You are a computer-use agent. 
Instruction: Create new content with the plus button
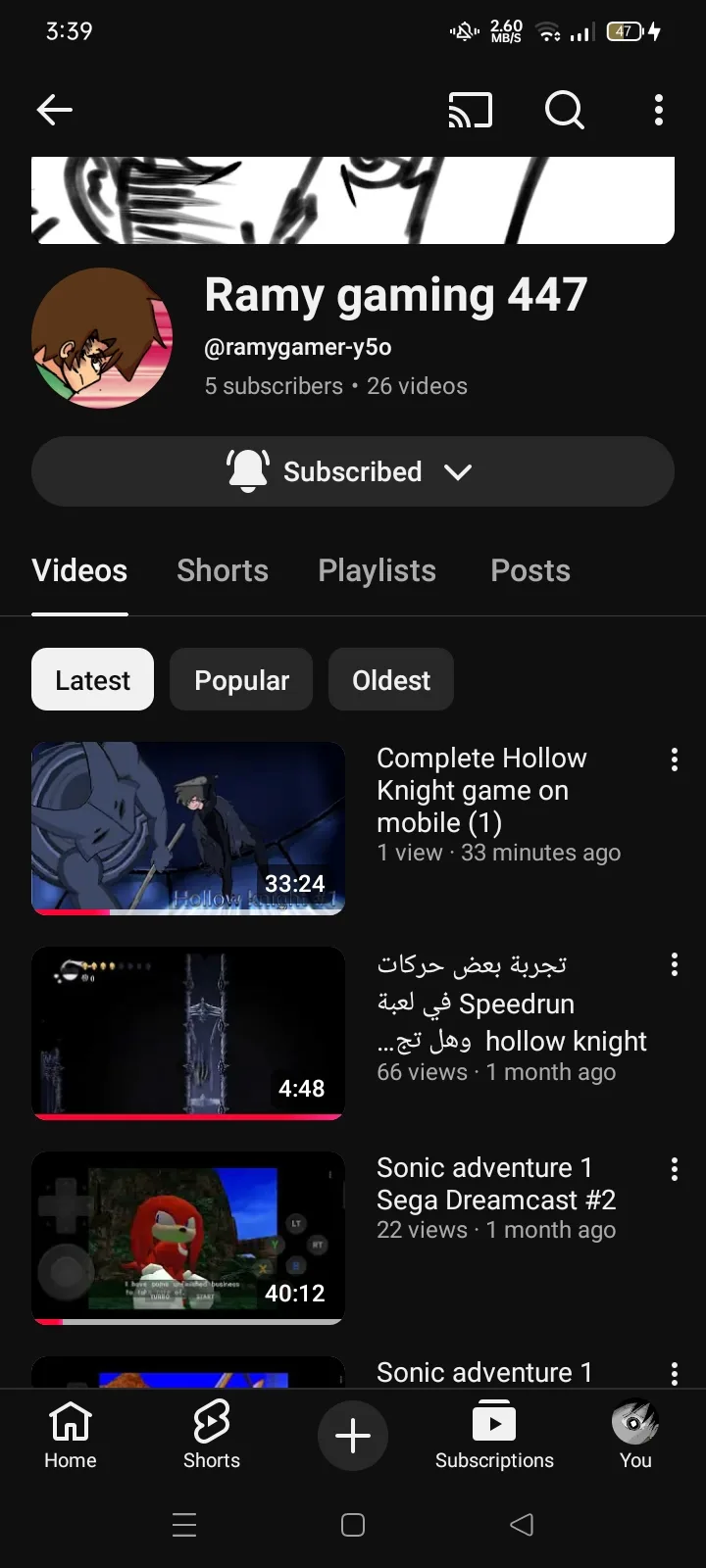tap(353, 1436)
